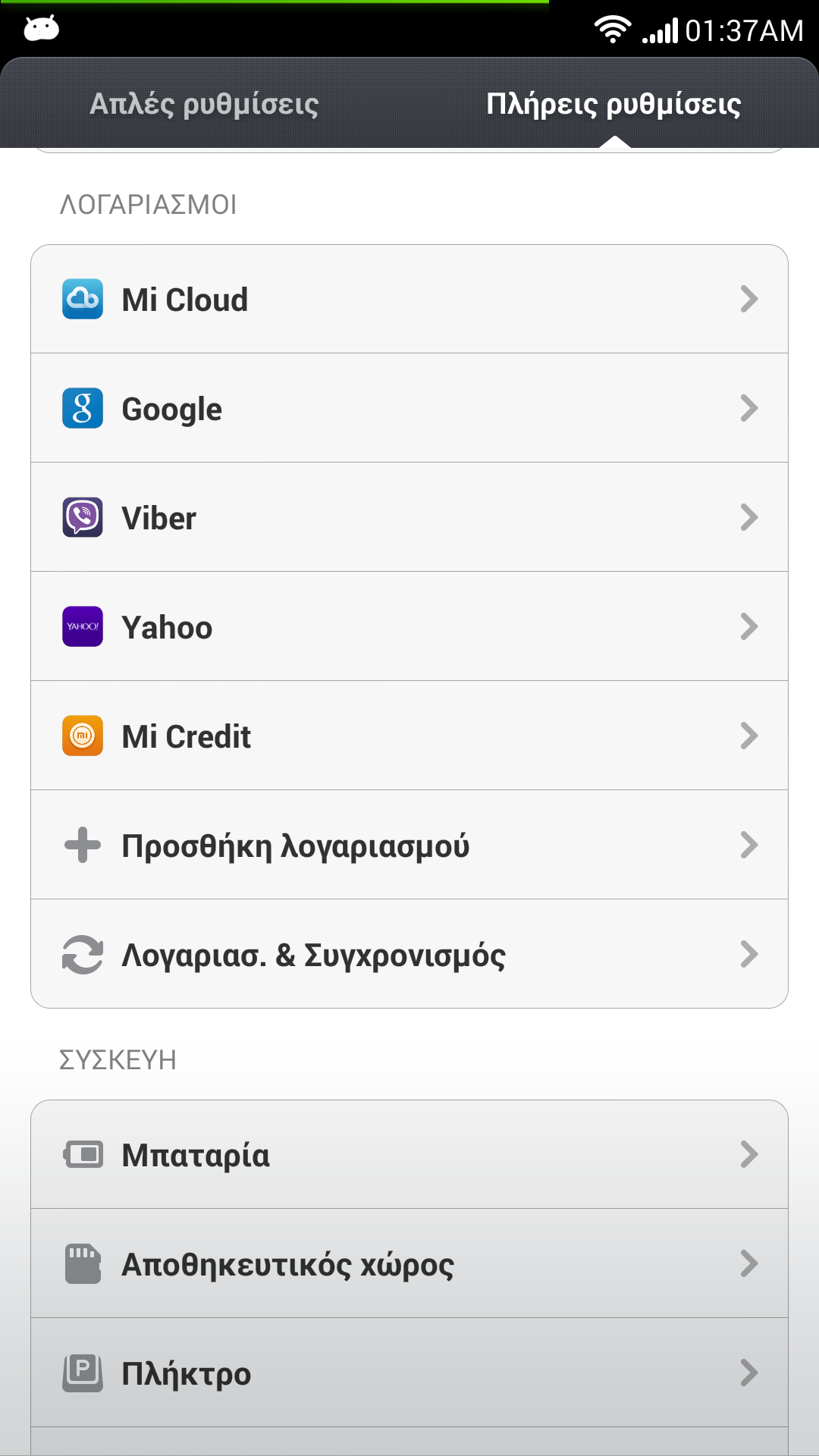The height and width of the screenshot is (1456, 819).
Task: Open Viber account settings
Action: pos(409,518)
